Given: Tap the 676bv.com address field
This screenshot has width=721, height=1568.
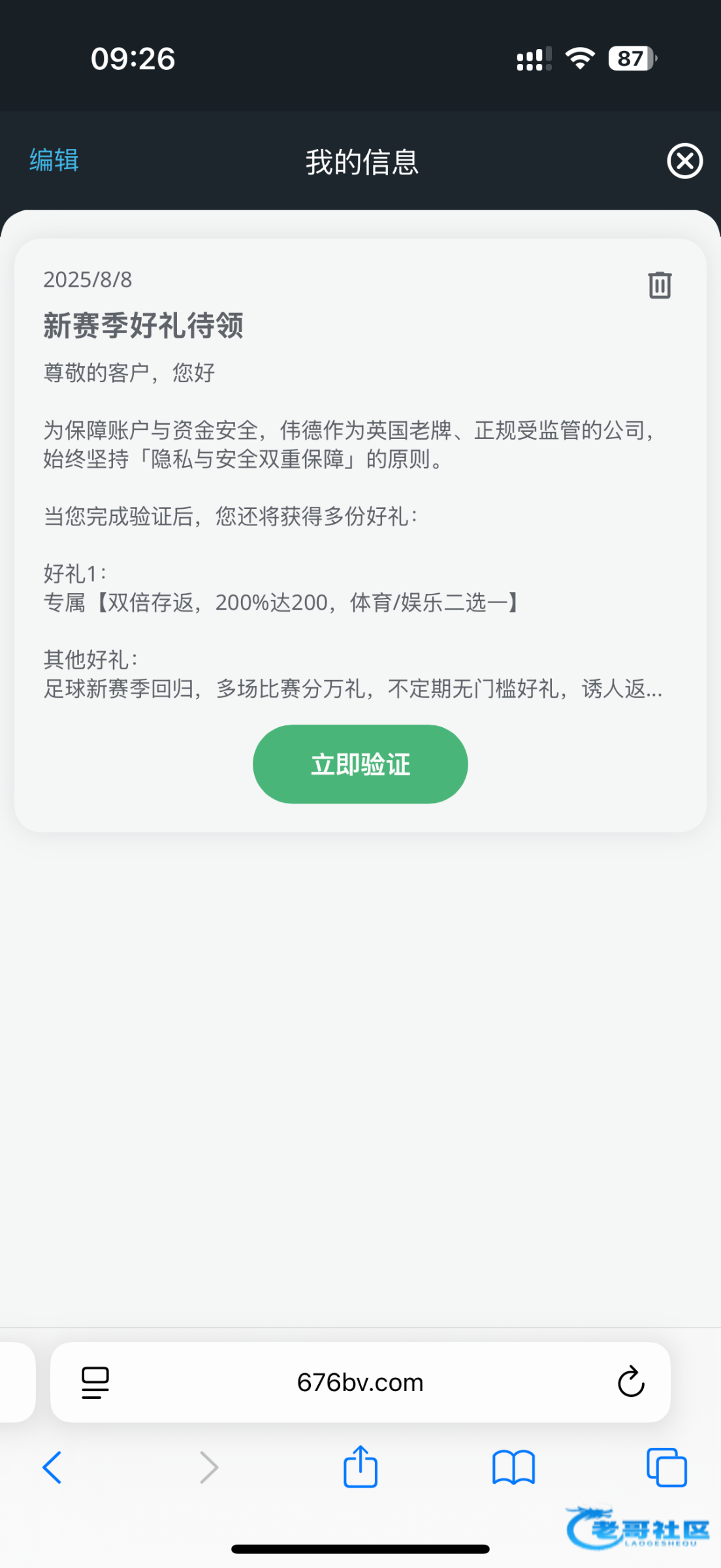Looking at the screenshot, I should (x=360, y=1382).
